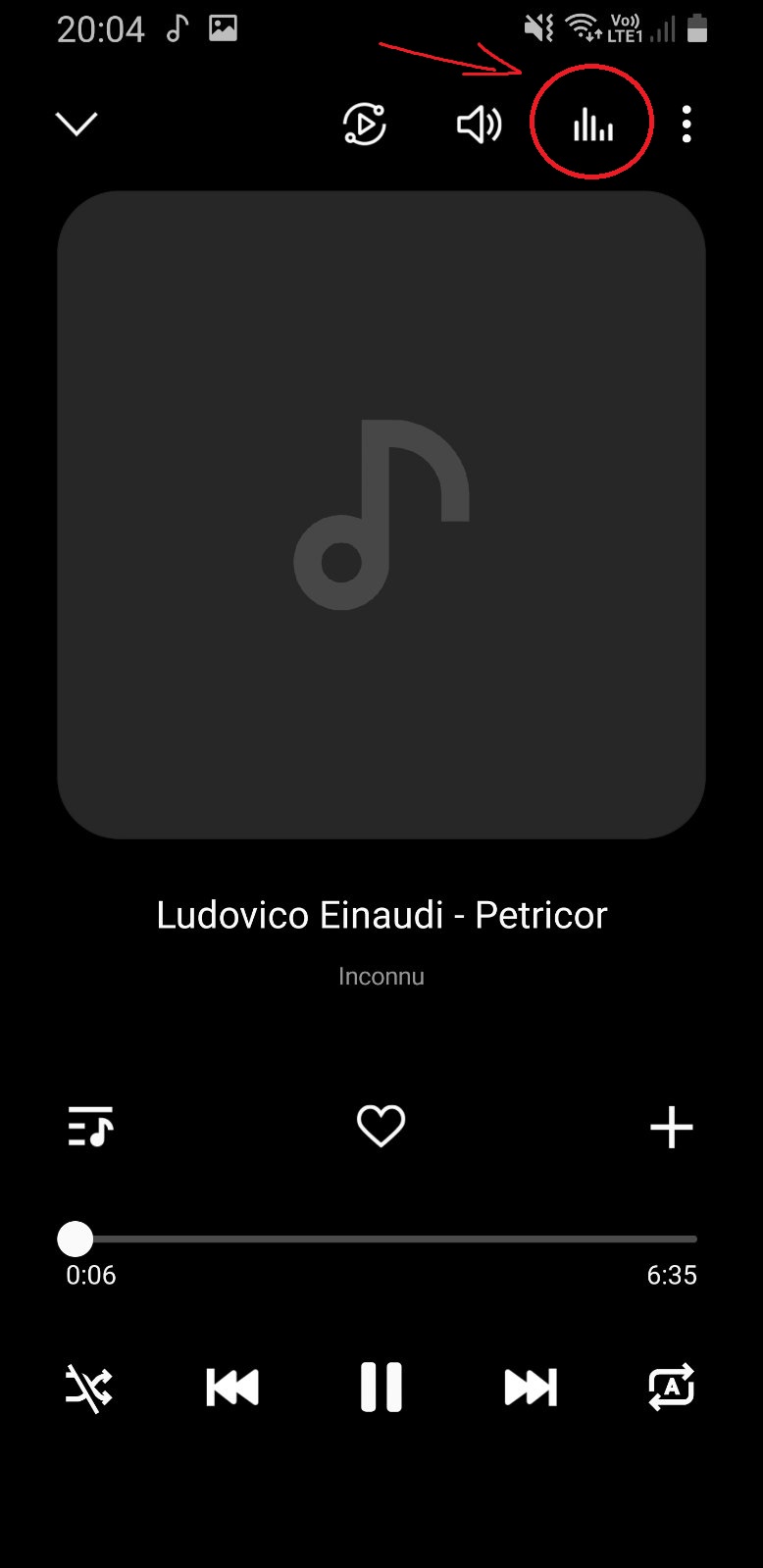Image resolution: width=763 pixels, height=1568 pixels.
Task: Mark Petricor as favorite
Action: pyautogui.click(x=381, y=1126)
